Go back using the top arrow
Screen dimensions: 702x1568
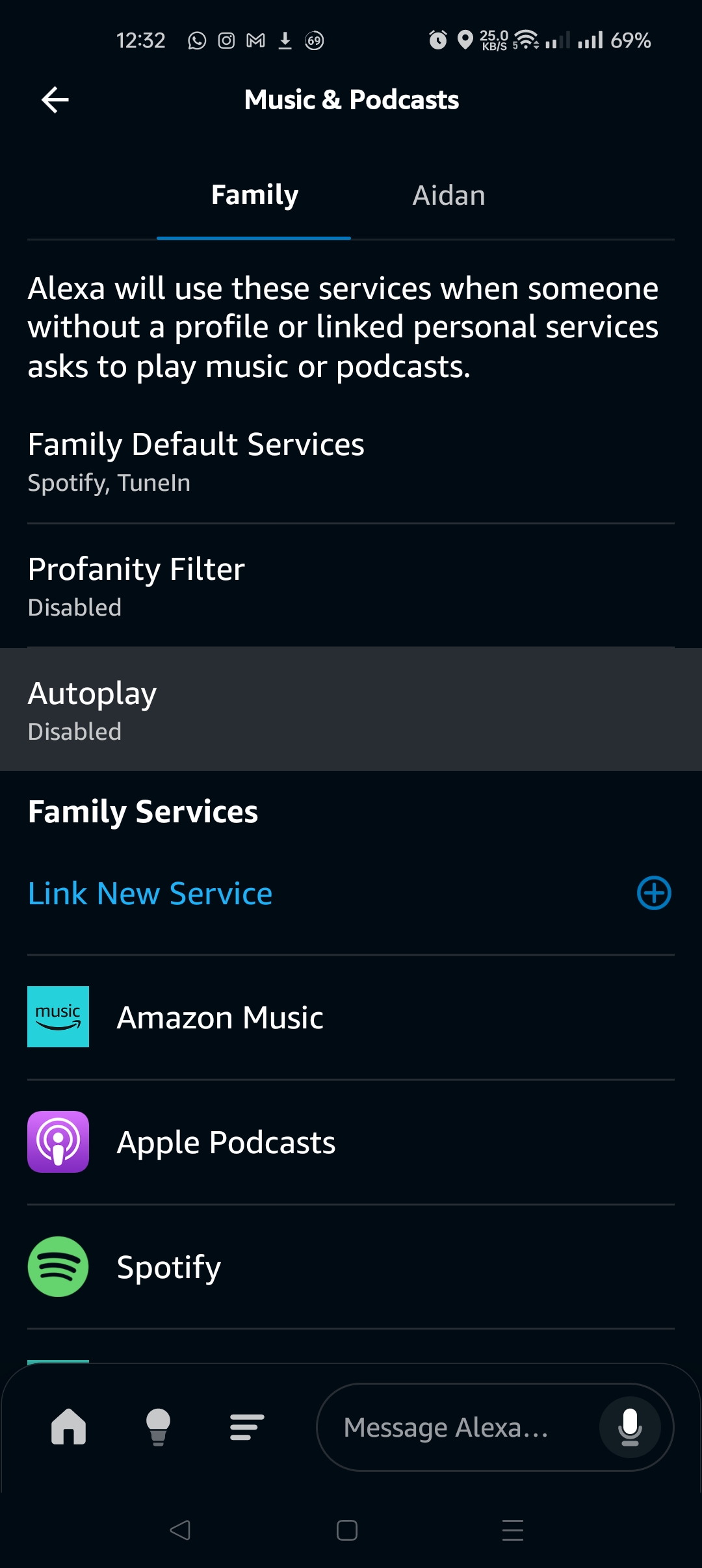click(x=55, y=99)
